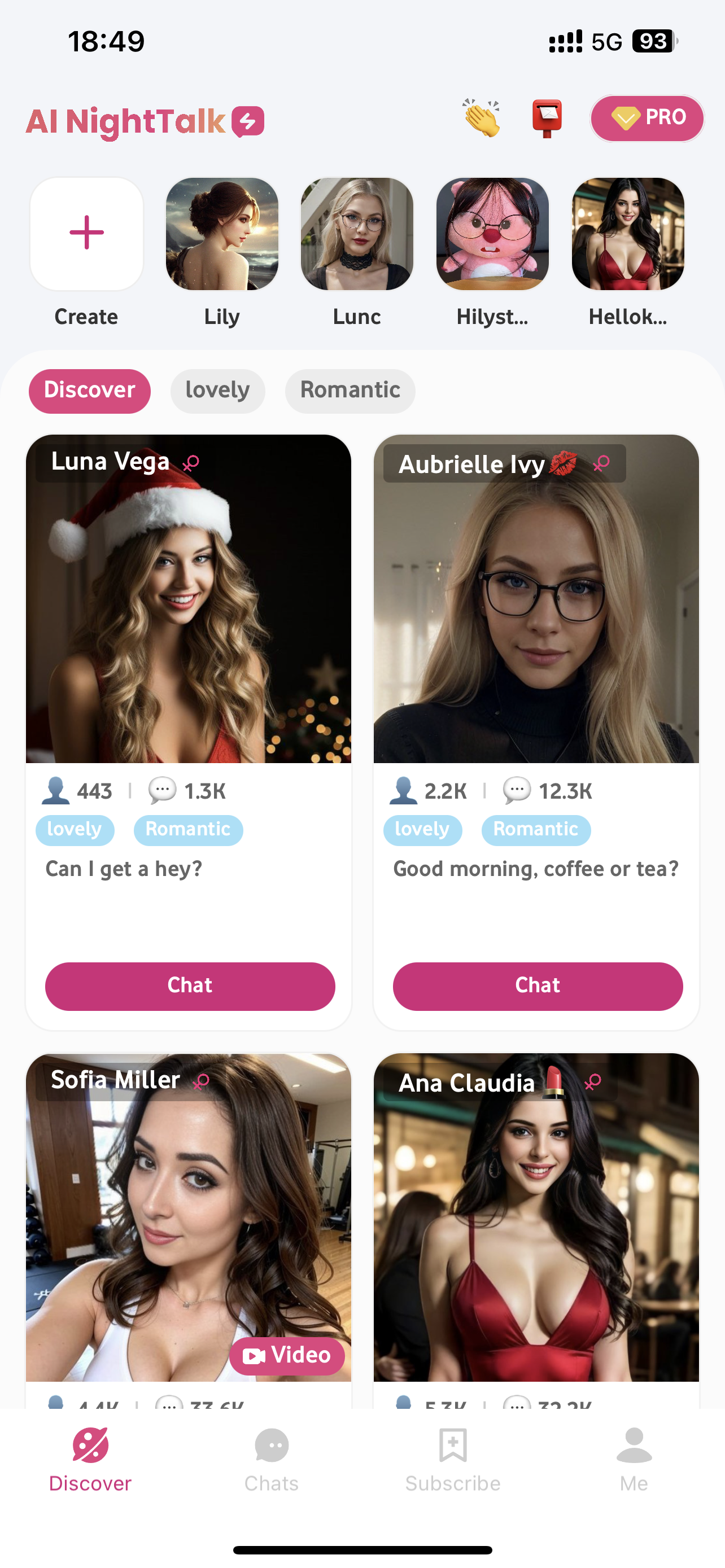Open the Lunc character avatar
Screen dimensions: 725x1568
pyautogui.click(x=357, y=234)
